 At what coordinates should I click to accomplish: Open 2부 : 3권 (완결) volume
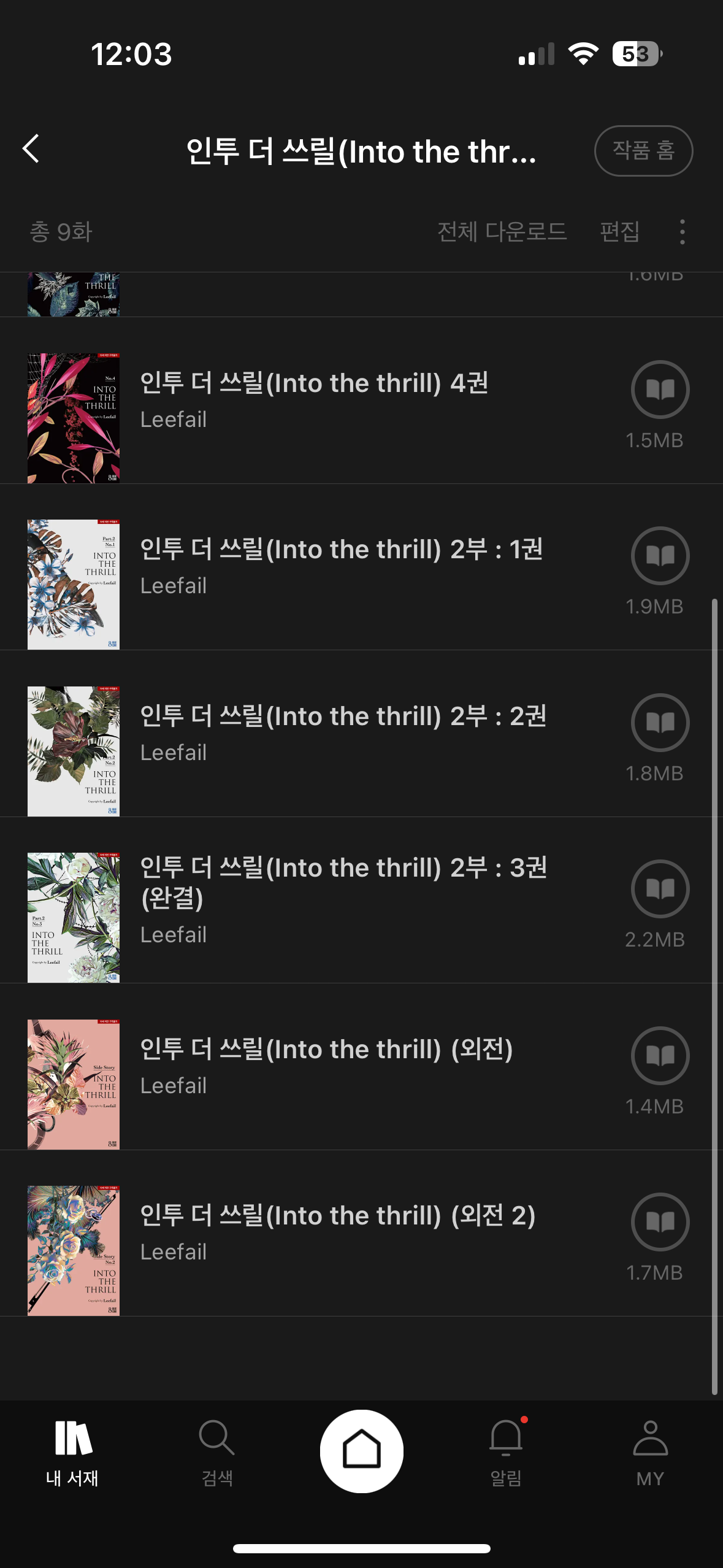point(343,882)
